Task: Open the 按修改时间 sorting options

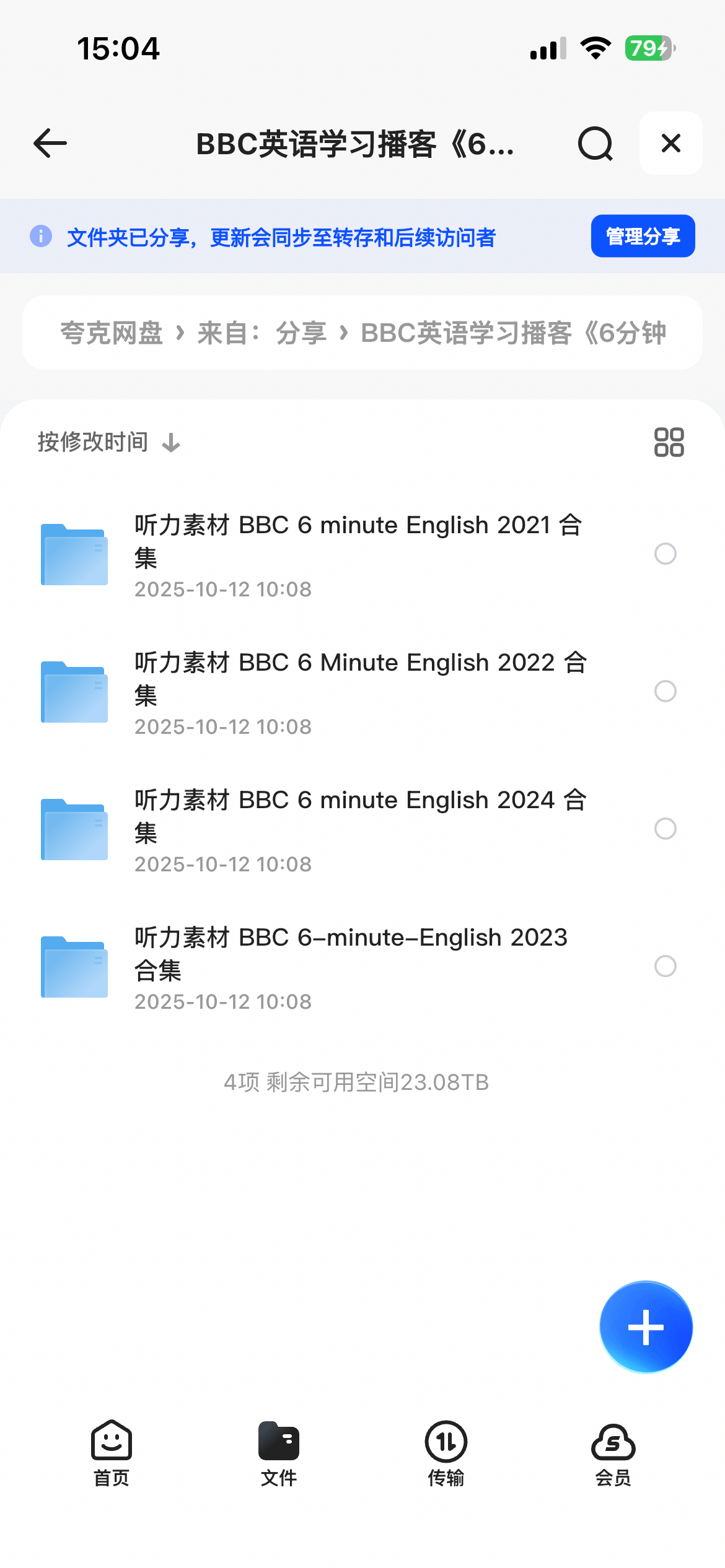Action: 90,442
